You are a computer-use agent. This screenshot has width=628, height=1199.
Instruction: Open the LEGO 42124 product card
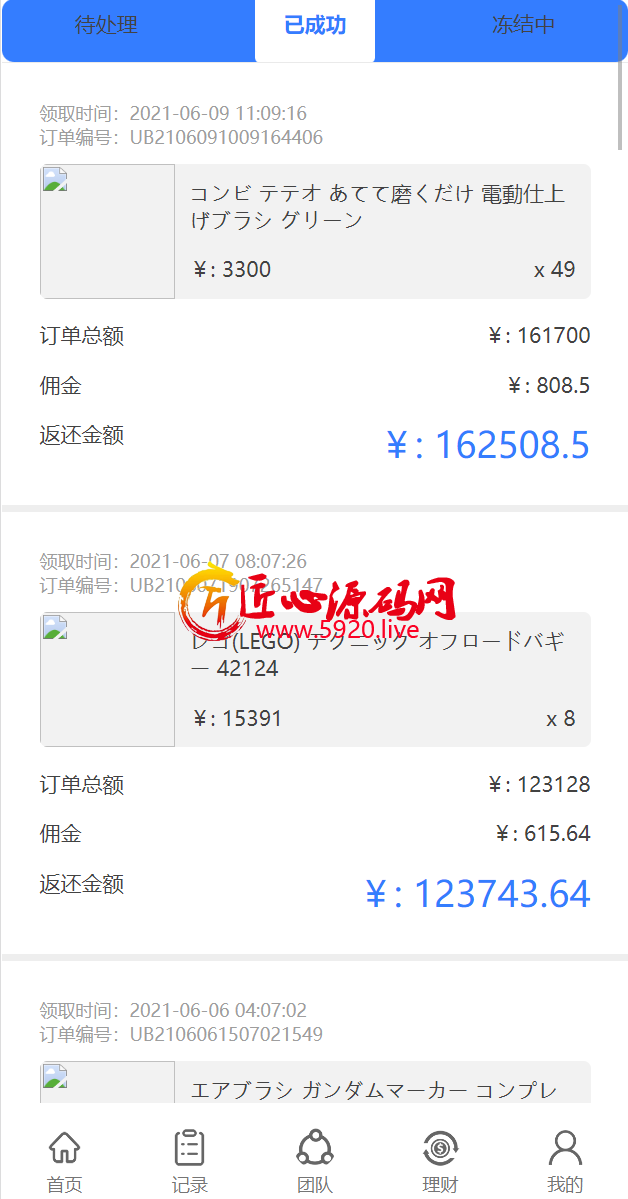click(x=315, y=679)
